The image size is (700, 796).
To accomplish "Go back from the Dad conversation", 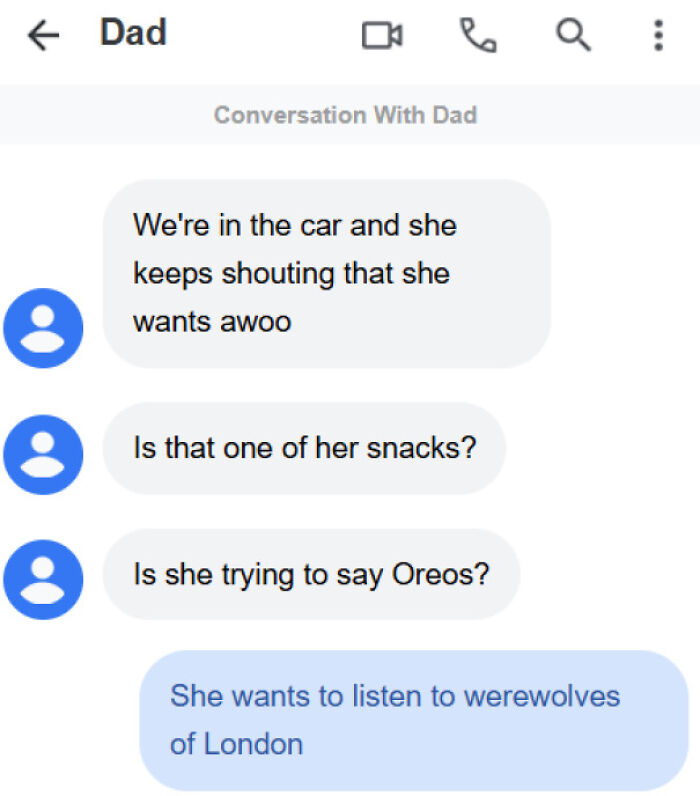I will pyautogui.click(x=43, y=36).
